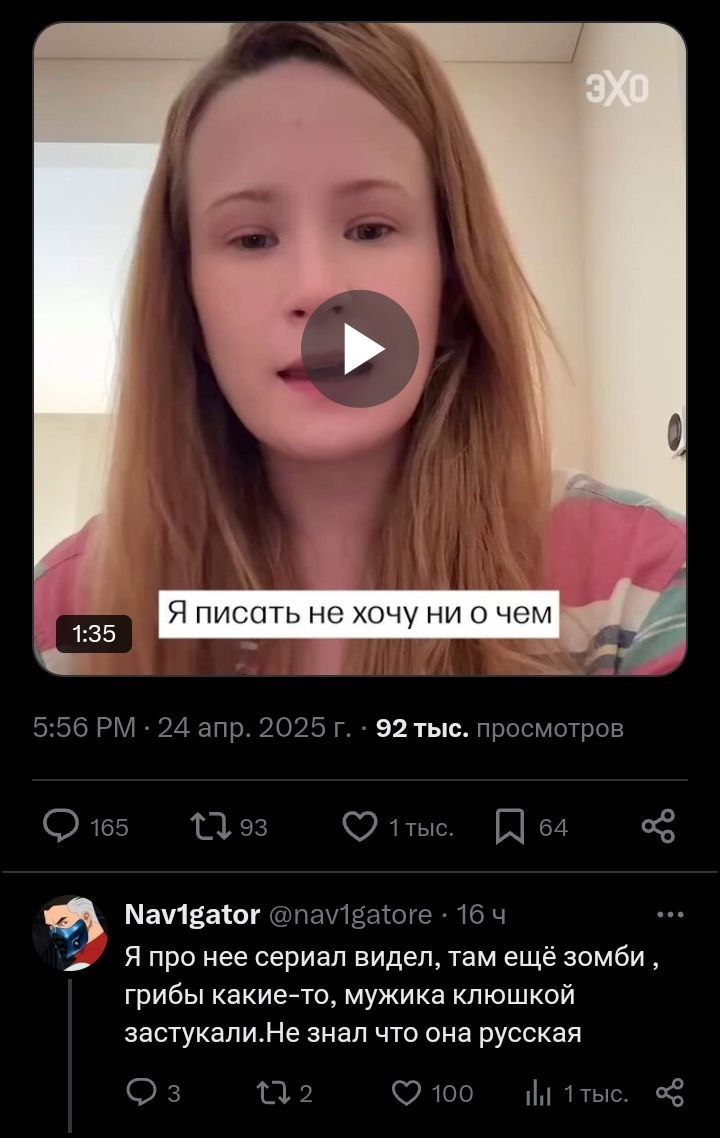Repost Nav1gator's comment
Screen dimensions: 720x1138
[x=273, y=1093]
